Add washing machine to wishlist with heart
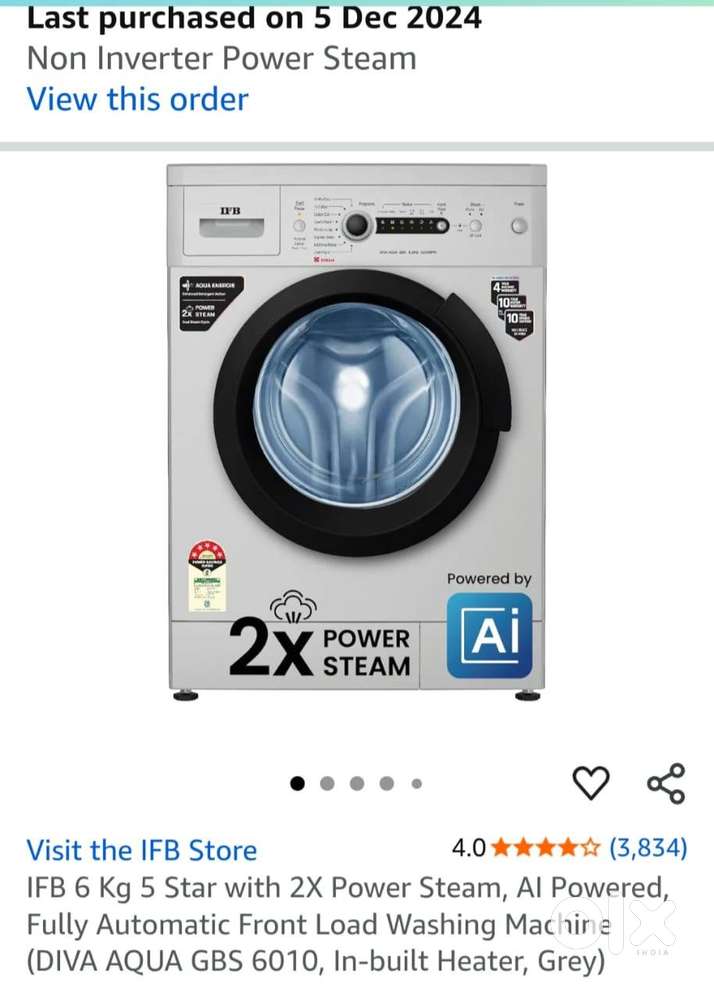 pos(590,782)
